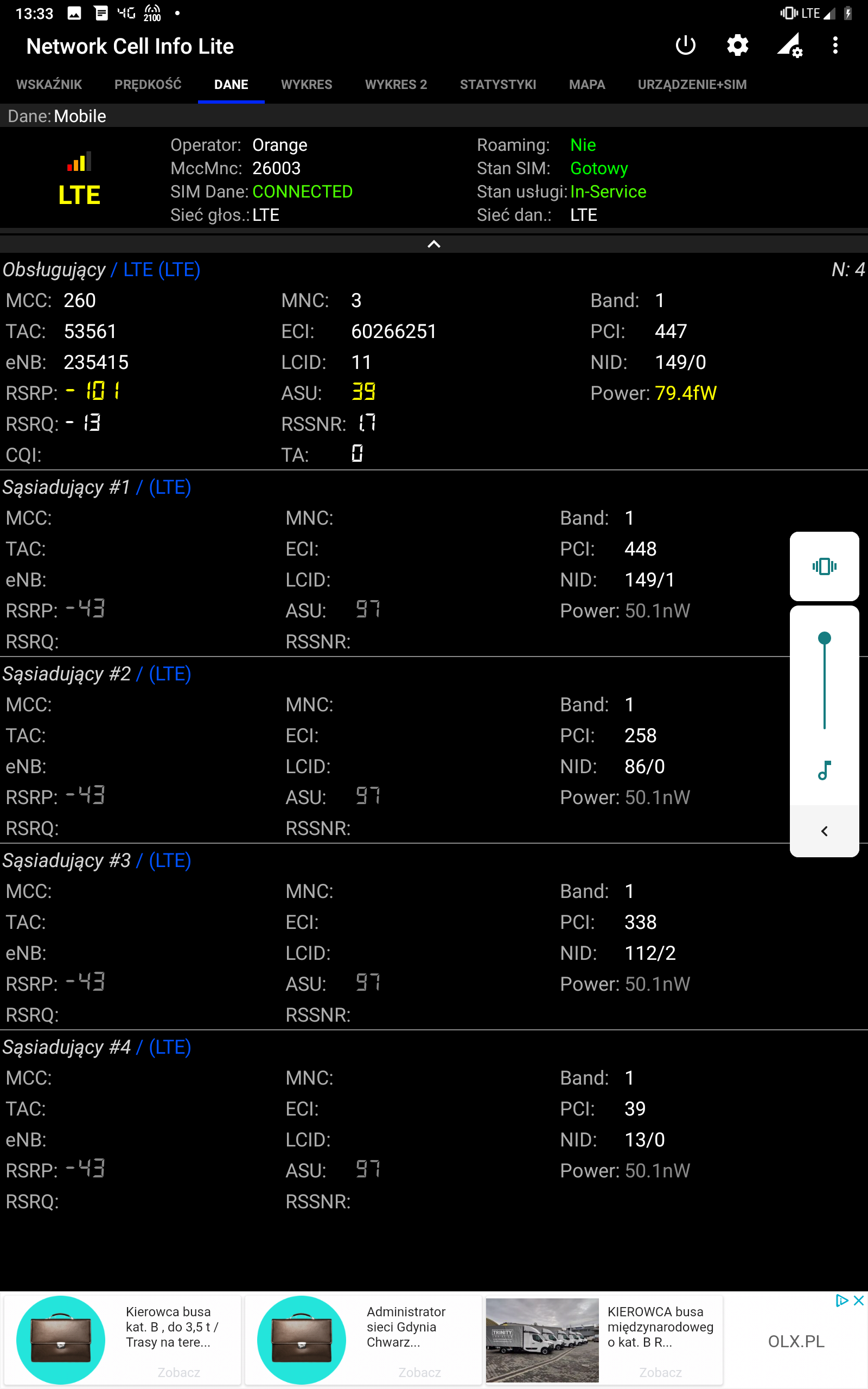Collapse the volume panel arrow
This screenshot has height=1389, width=868.
coord(825,831)
